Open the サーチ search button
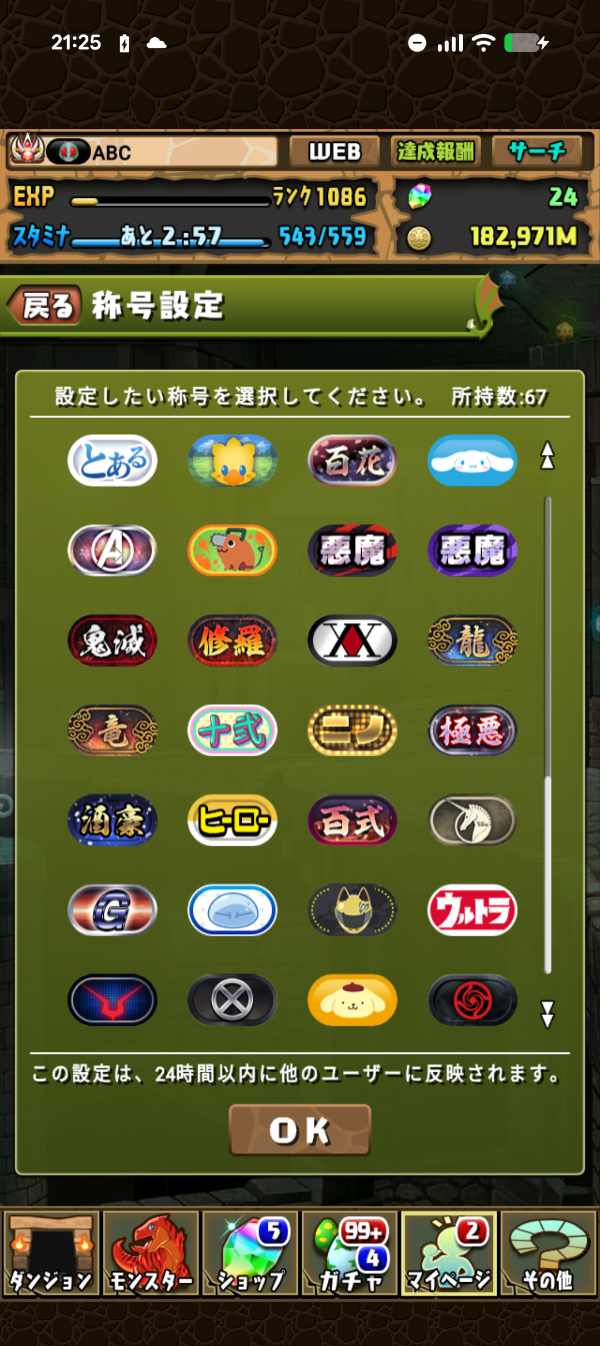 point(537,151)
